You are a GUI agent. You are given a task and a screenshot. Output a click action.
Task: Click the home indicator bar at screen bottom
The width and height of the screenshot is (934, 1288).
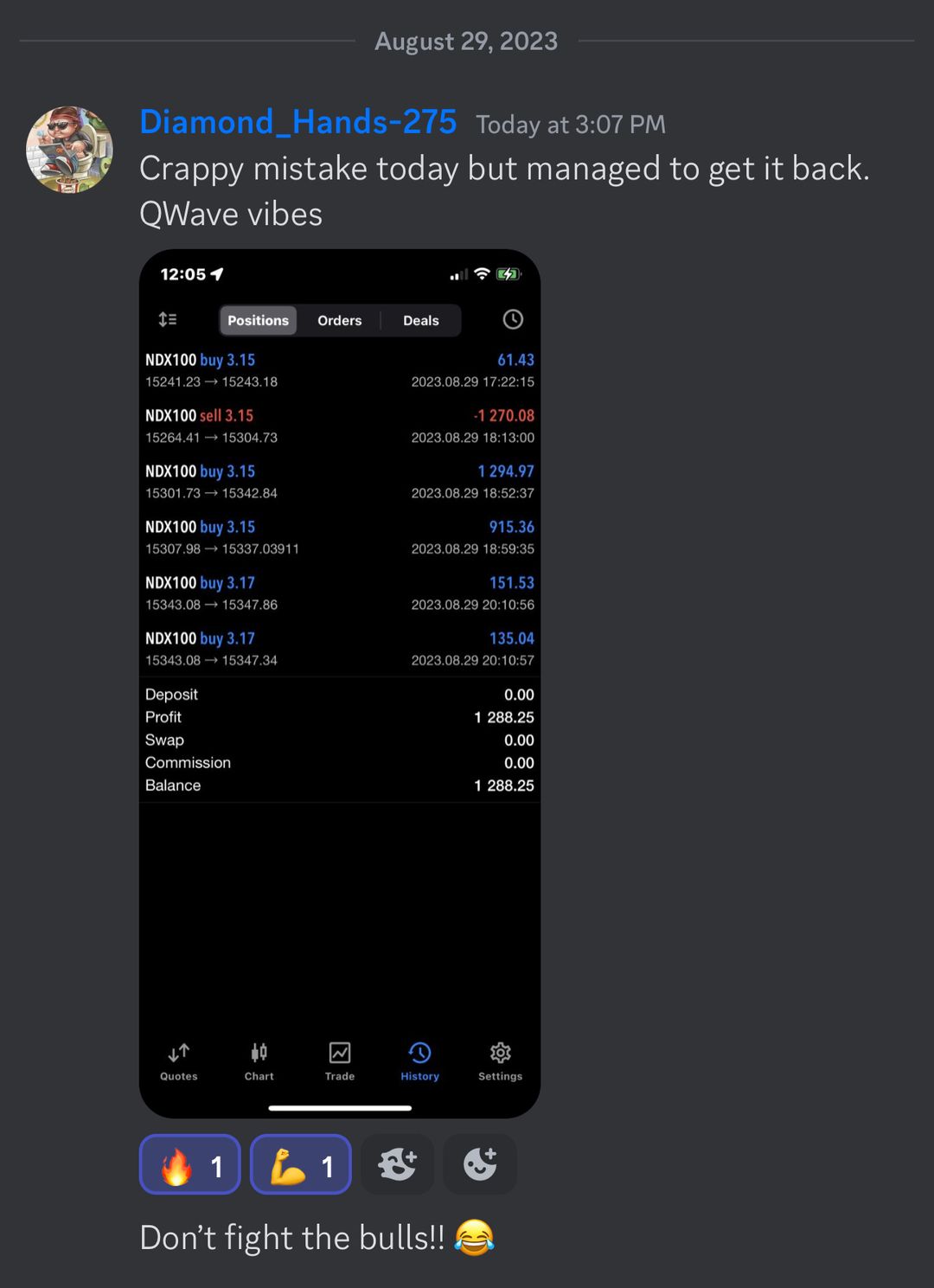pyautogui.click(x=339, y=1106)
